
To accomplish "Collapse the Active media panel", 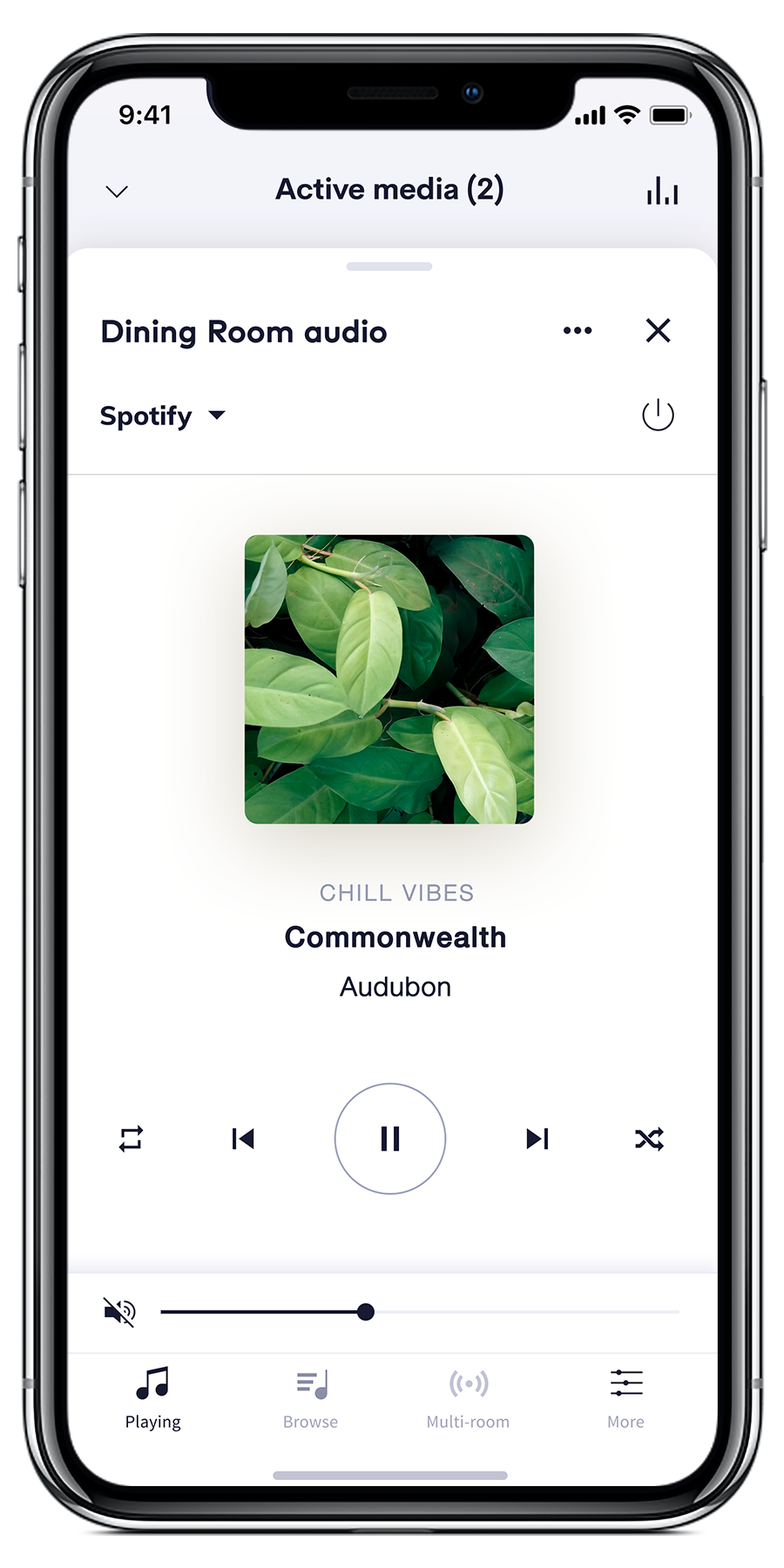I will pos(117,191).
